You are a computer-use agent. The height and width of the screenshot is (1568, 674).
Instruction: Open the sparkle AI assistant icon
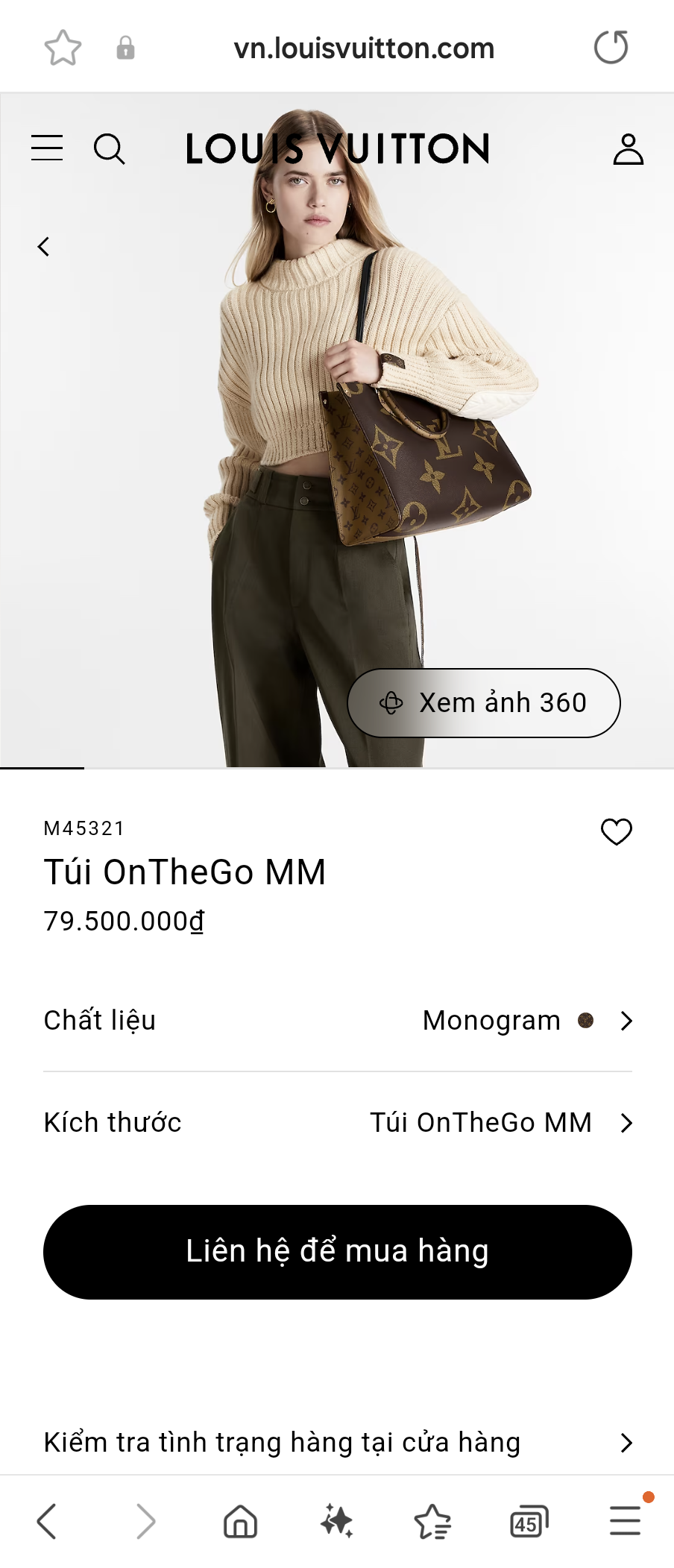337,1521
